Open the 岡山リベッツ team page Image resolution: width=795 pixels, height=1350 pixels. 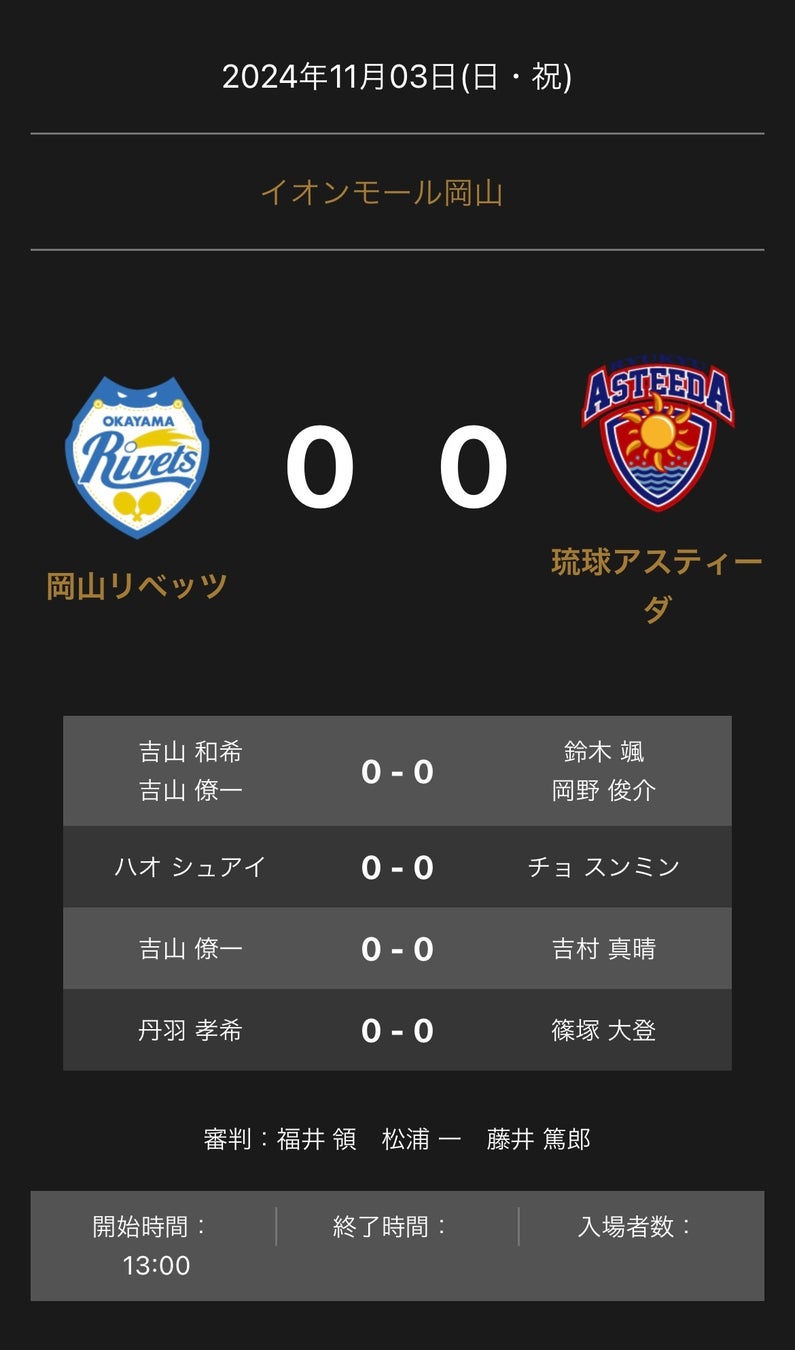[x=137, y=585]
